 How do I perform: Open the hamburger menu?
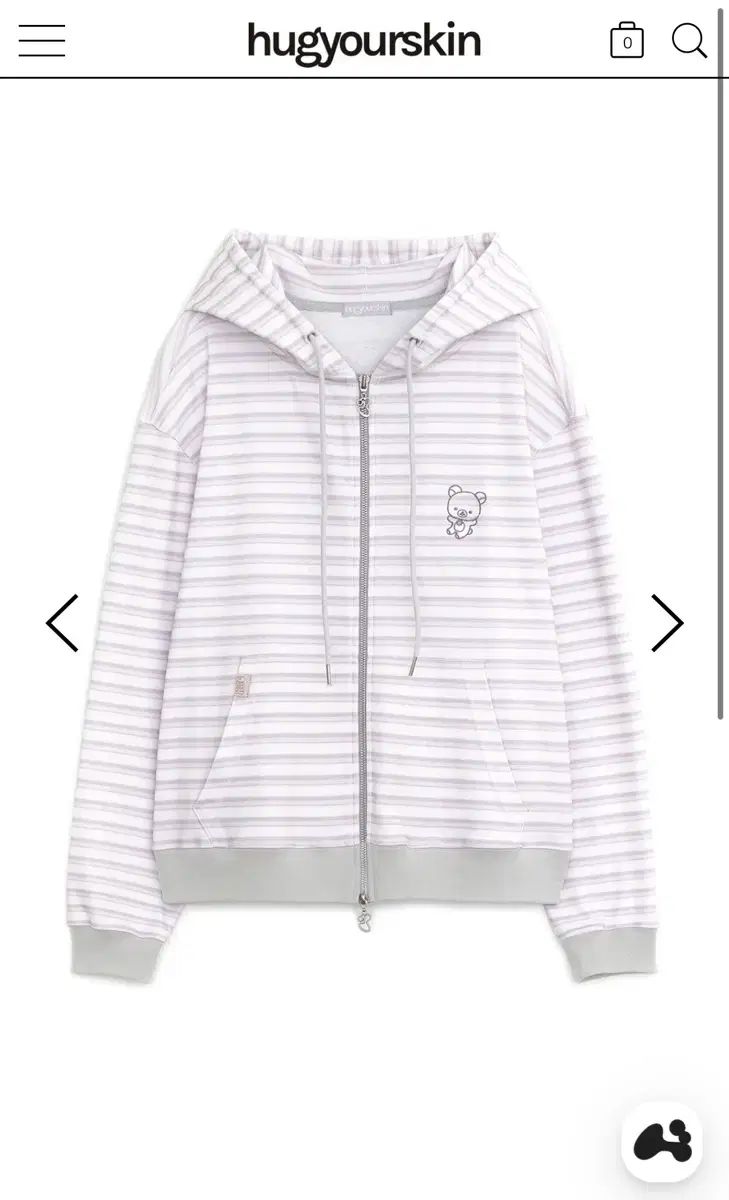[x=42, y=41]
